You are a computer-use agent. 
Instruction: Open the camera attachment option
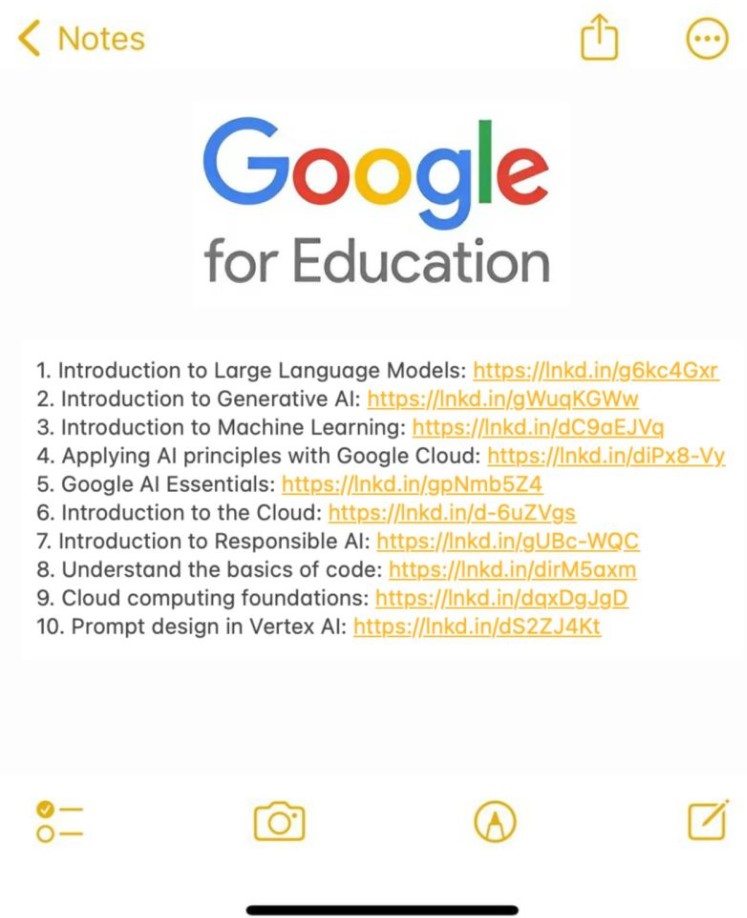tap(279, 822)
